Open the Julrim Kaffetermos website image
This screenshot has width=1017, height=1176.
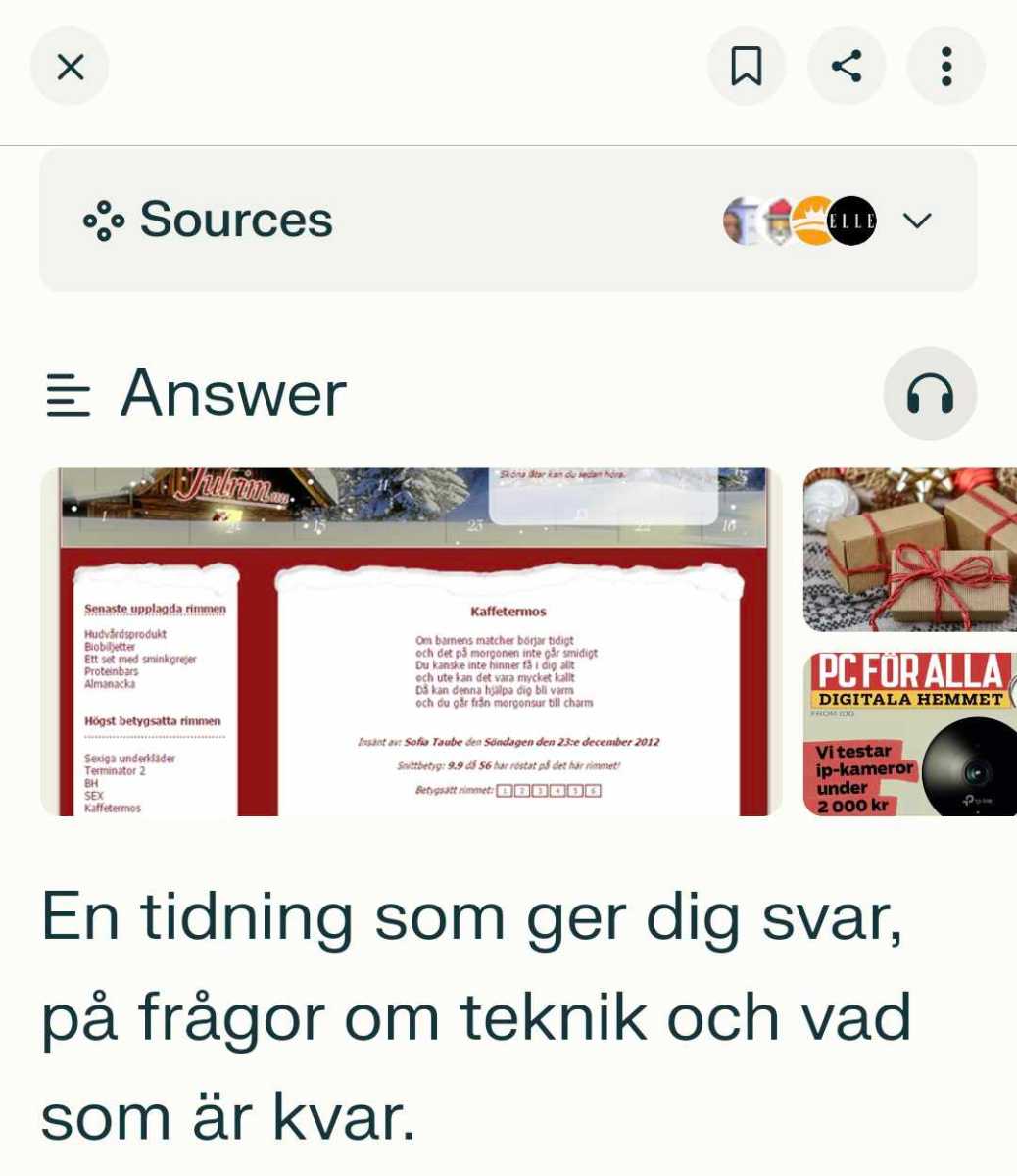click(x=411, y=642)
